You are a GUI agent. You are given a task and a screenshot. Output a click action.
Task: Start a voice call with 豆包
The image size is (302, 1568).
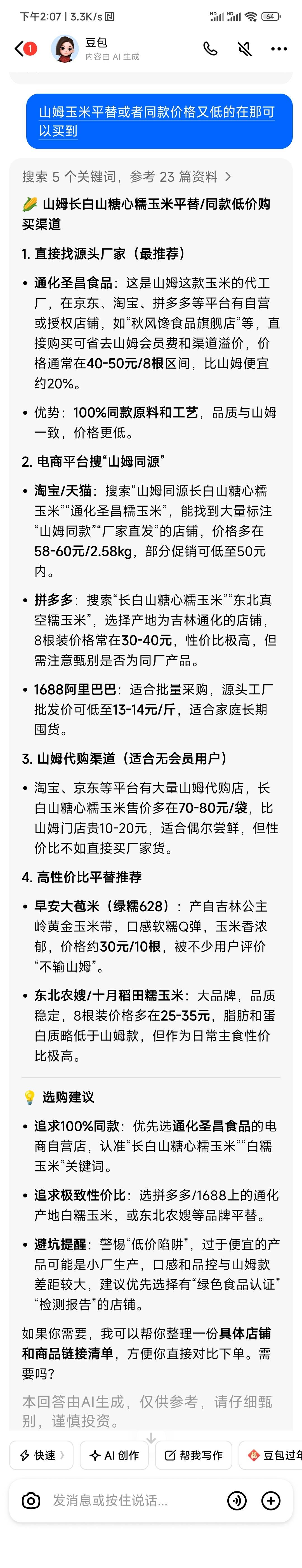[210, 49]
